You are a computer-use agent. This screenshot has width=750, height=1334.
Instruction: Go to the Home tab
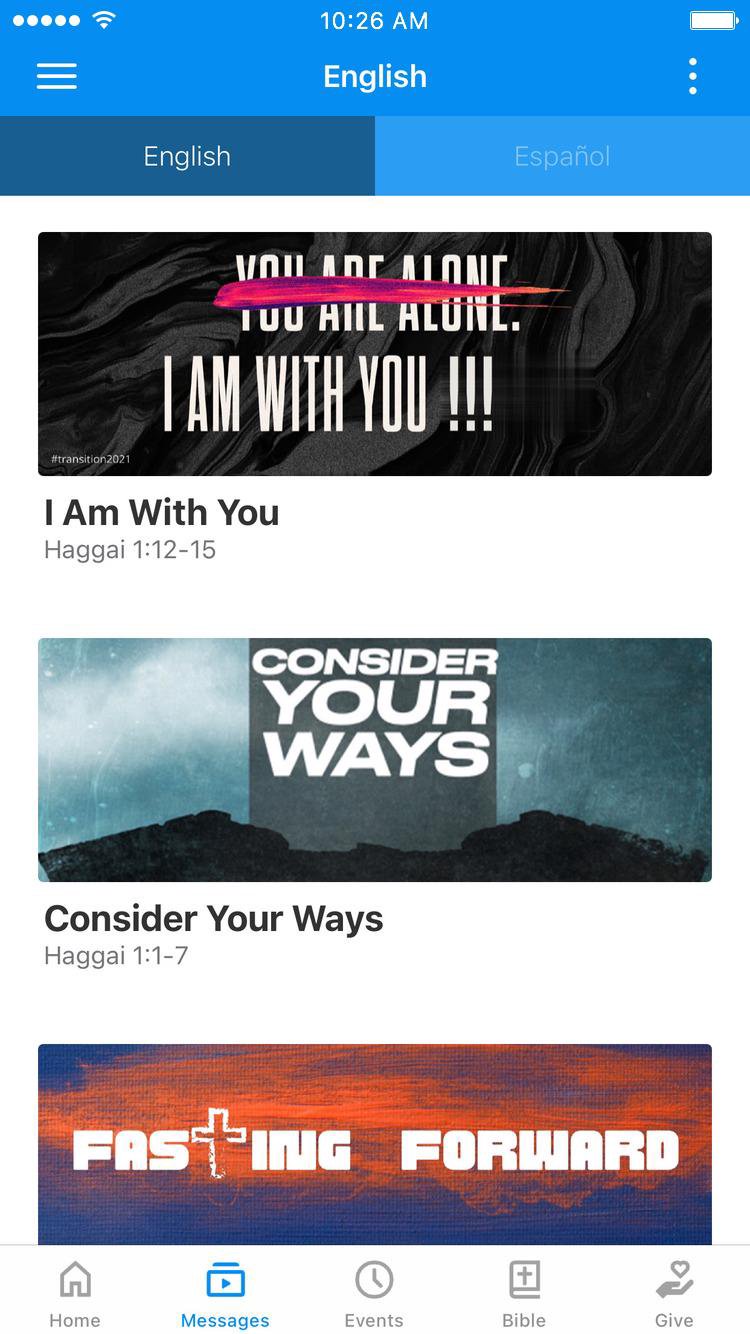point(75,1293)
